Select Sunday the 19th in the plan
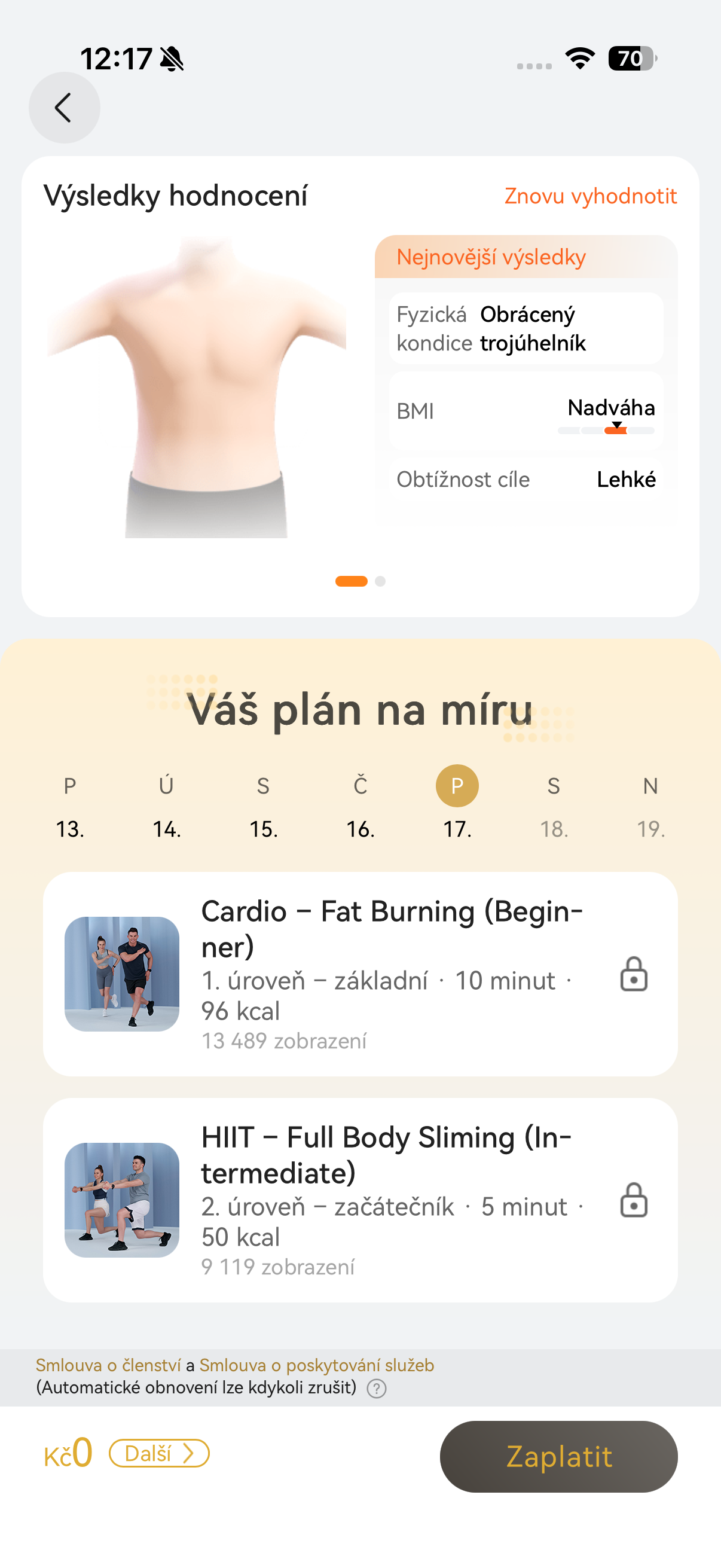Screen dimensions: 721x1568 650,807
